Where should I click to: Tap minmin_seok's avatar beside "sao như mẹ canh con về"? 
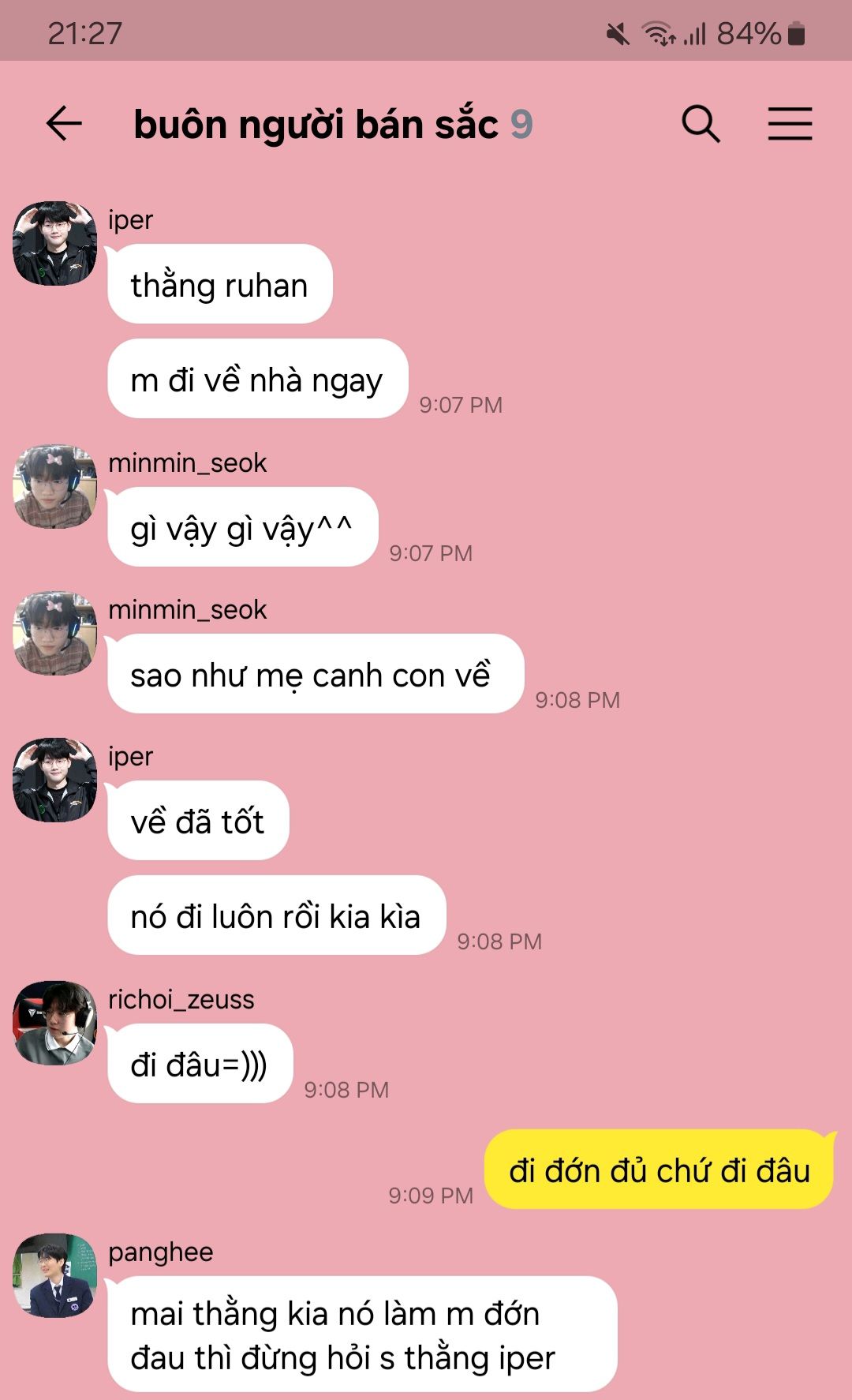(x=54, y=633)
